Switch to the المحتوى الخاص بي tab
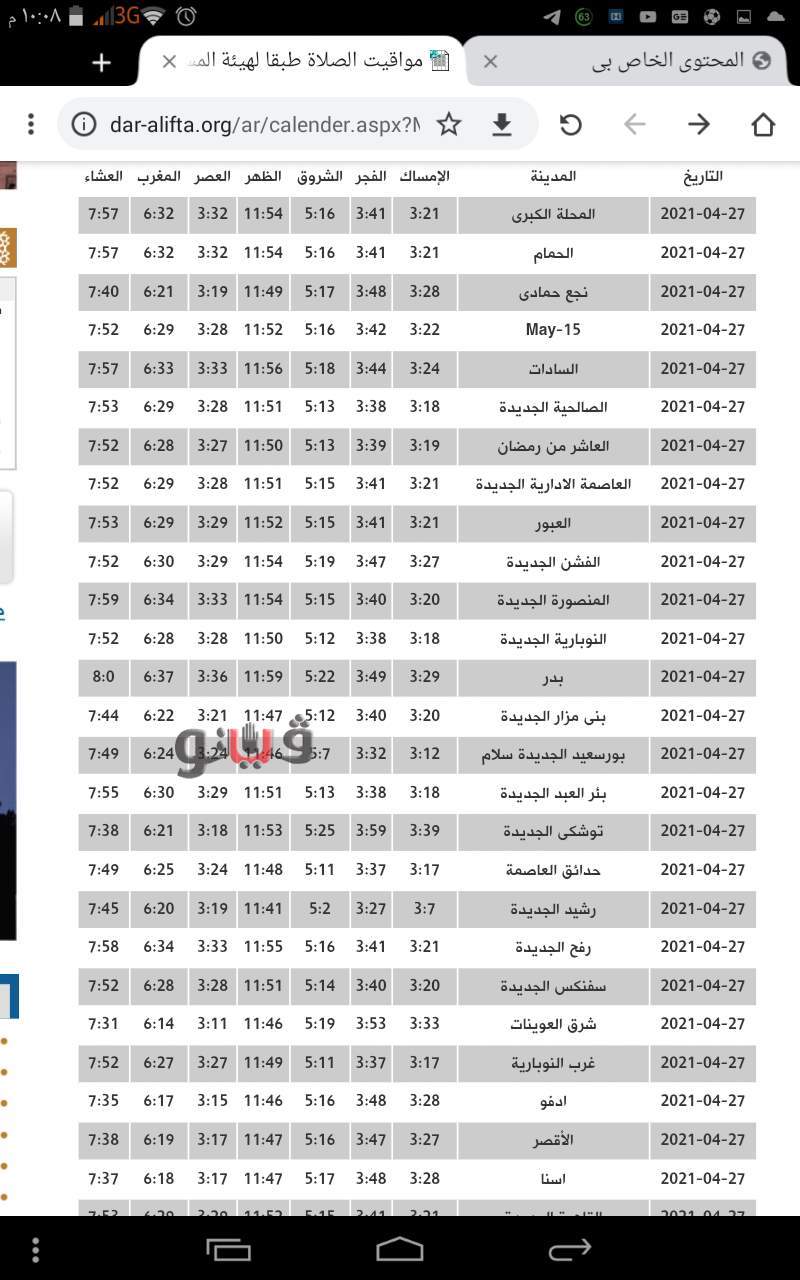The image size is (800, 1280). tap(660, 61)
